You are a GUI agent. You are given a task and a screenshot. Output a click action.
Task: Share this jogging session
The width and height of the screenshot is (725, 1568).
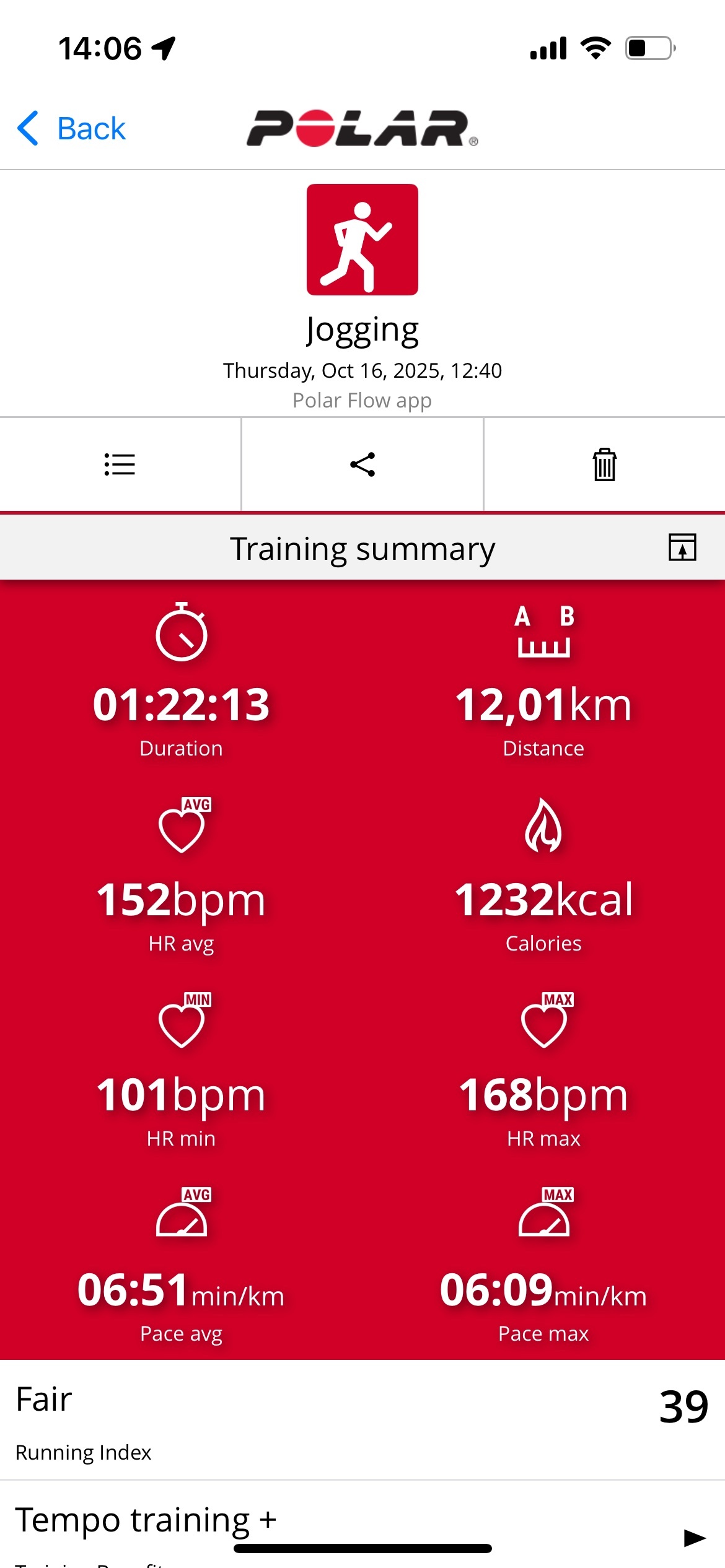tap(362, 464)
